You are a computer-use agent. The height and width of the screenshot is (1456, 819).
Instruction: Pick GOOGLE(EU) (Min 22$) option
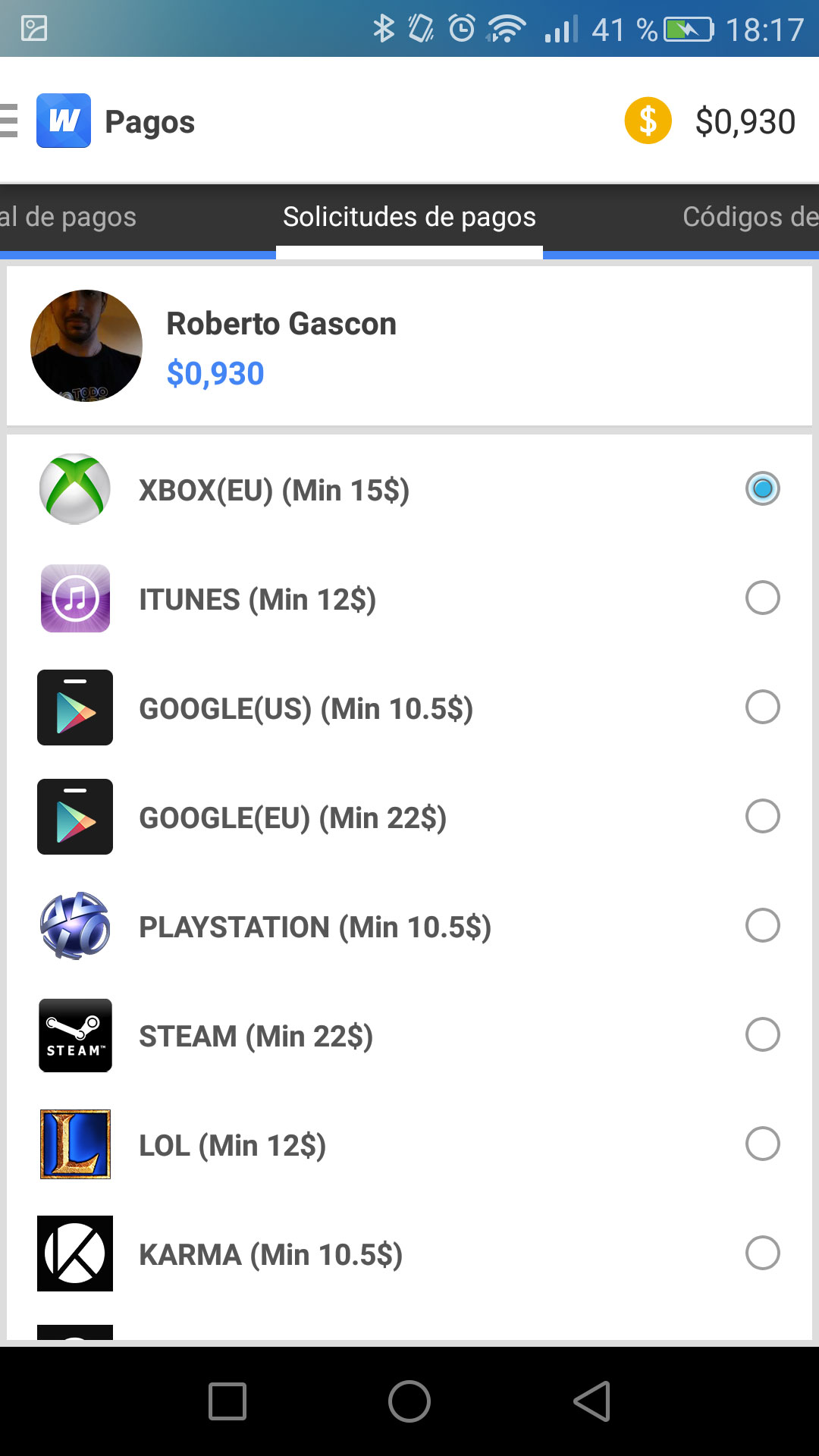tap(762, 817)
